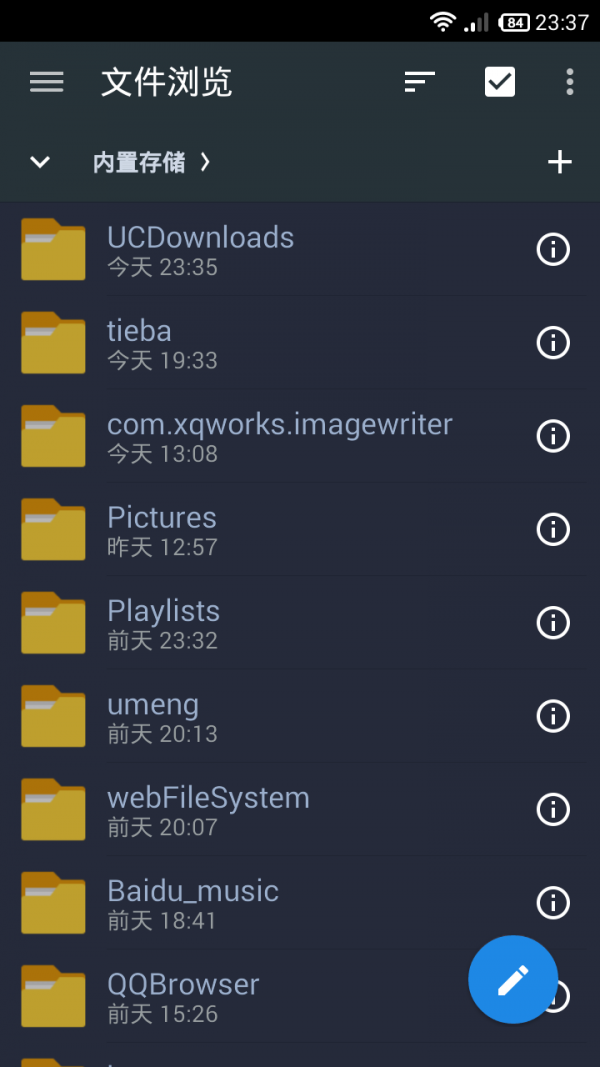Show info for umeng folder
Image resolution: width=600 pixels, height=1067 pixels.
pos(553,715)
